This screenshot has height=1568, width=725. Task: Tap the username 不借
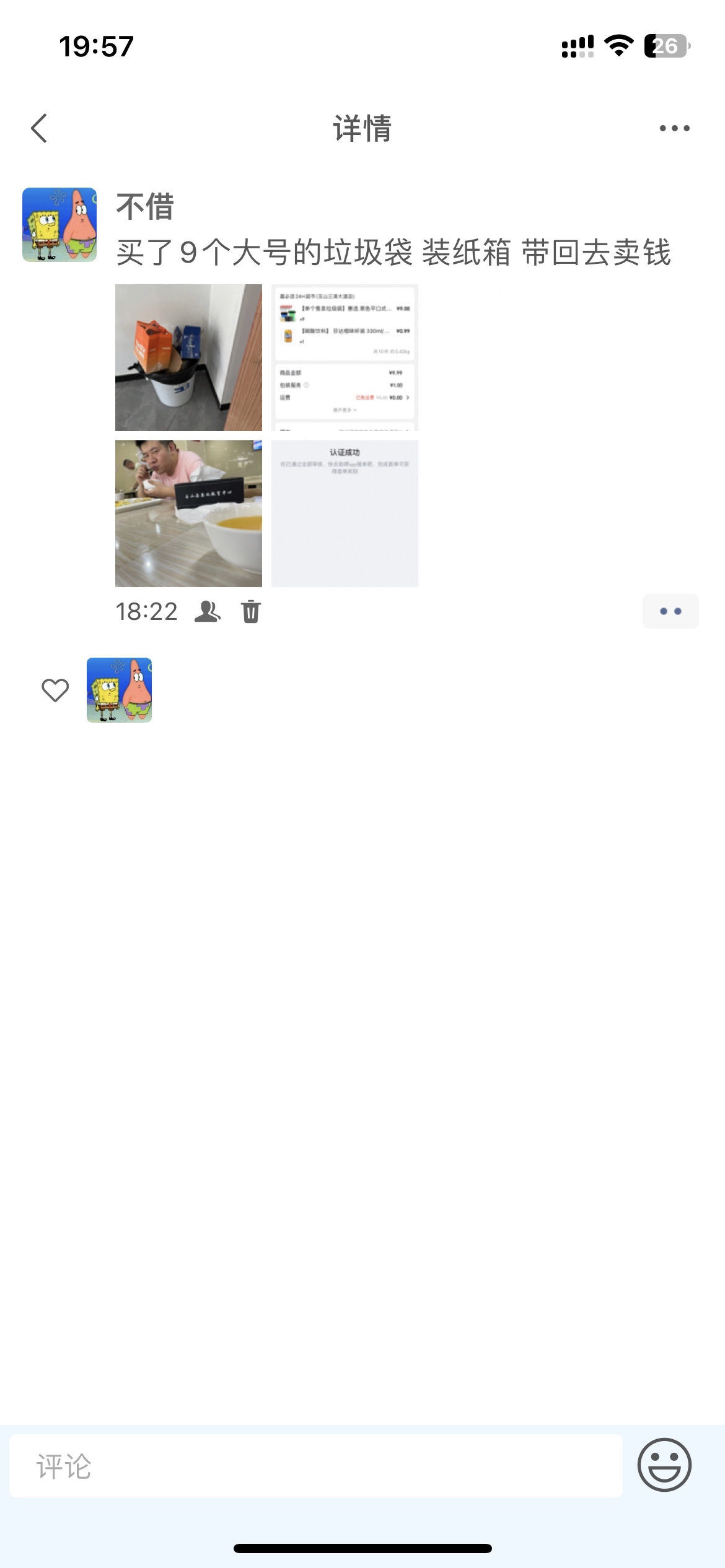point(145,207)
